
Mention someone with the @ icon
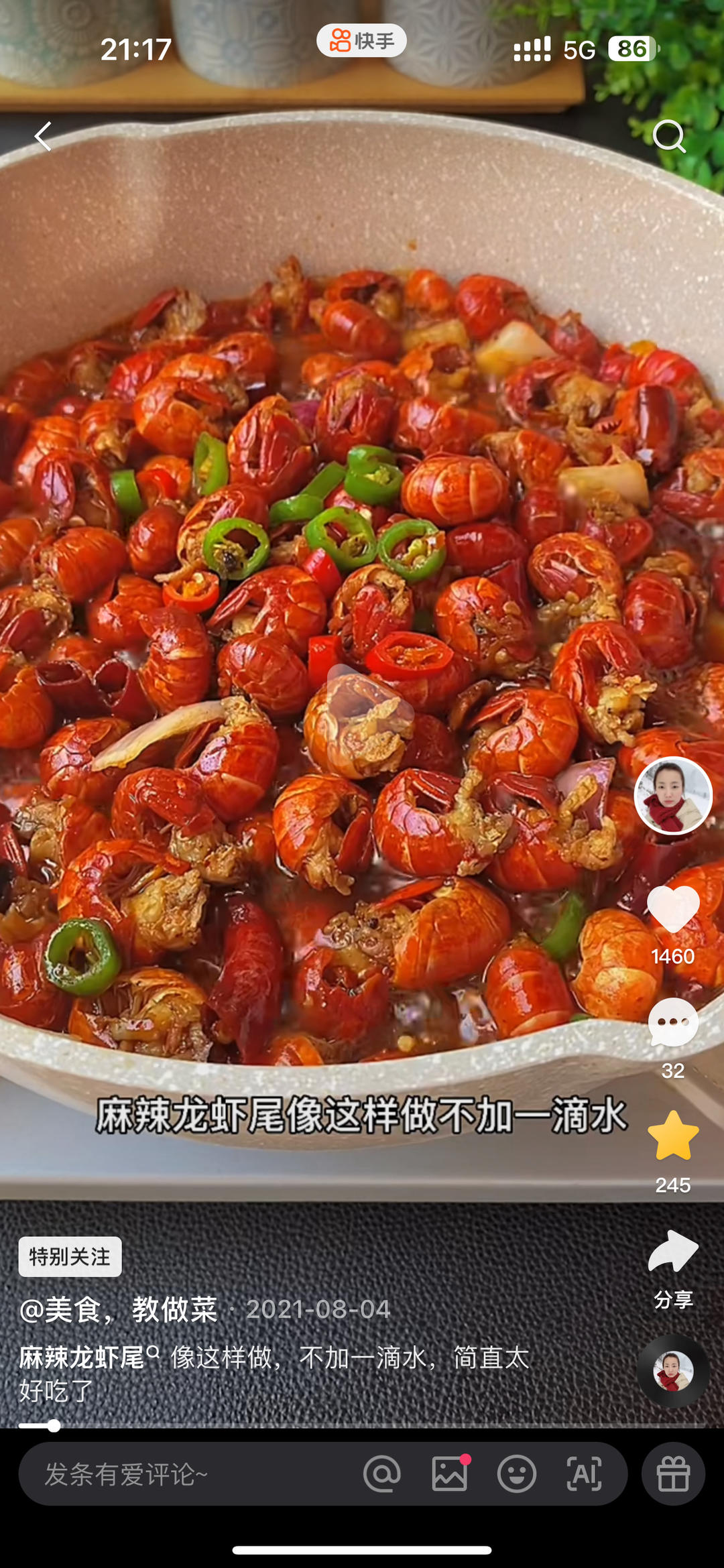click(382, 1474)
